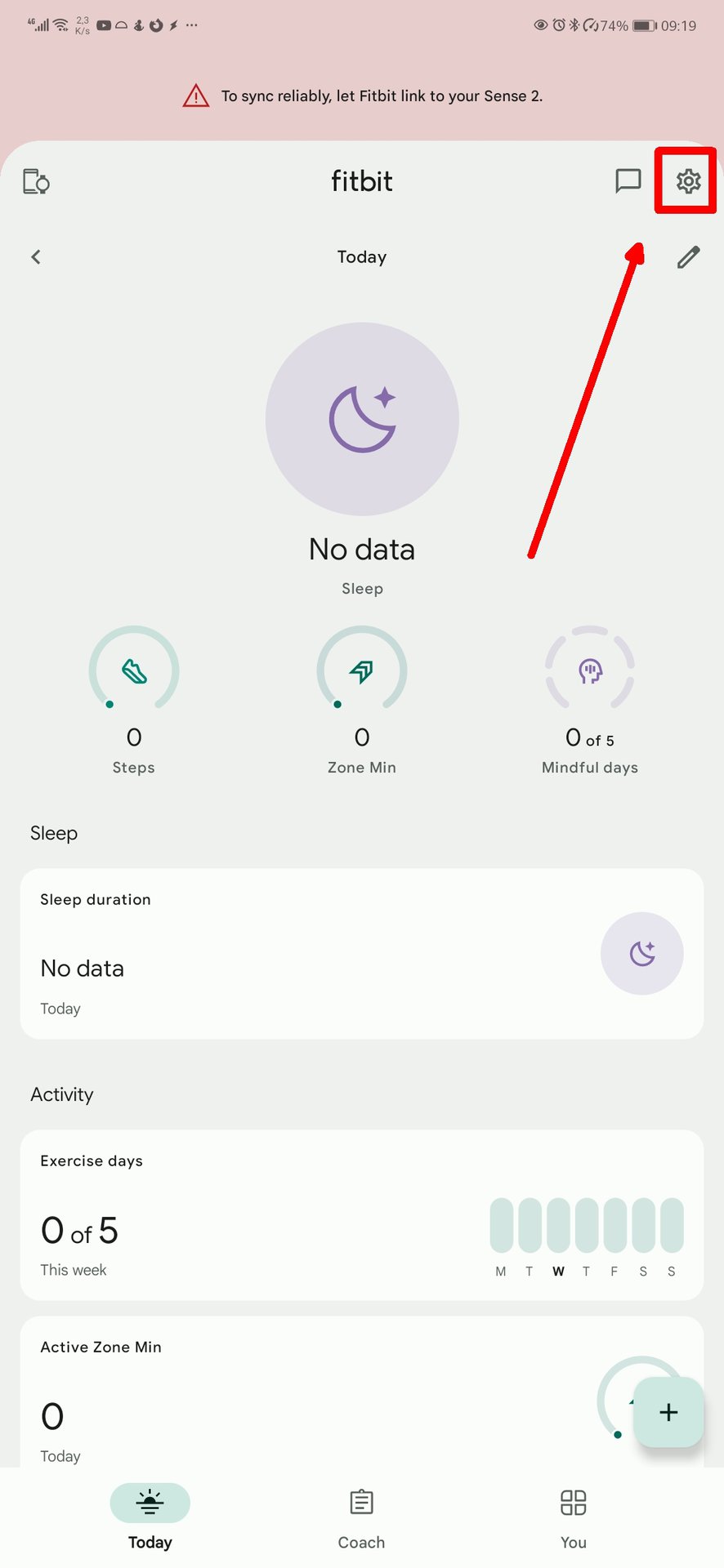Open the Exercise days card
This screenshot has height=1568, width=724.
362,1215
